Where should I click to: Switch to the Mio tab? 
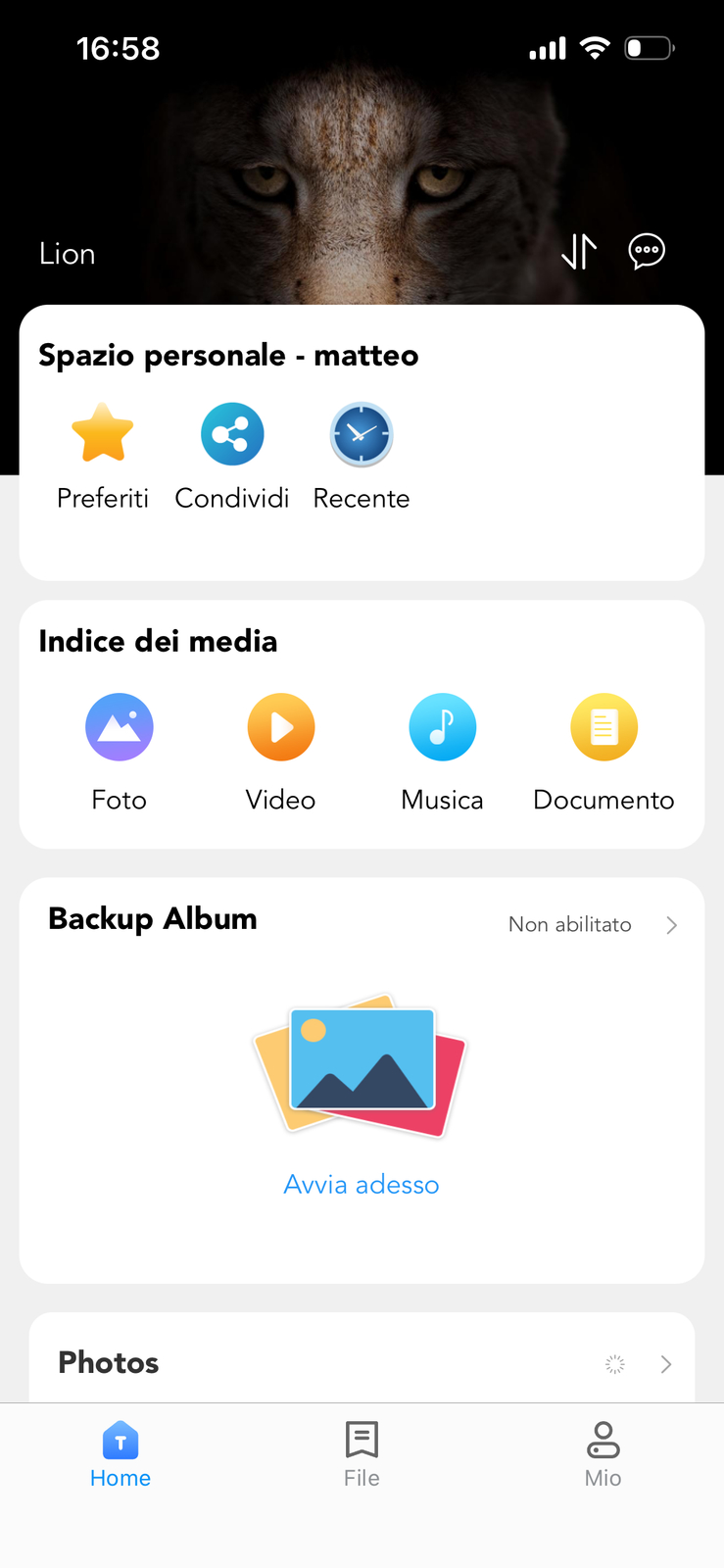(603, 1454)
